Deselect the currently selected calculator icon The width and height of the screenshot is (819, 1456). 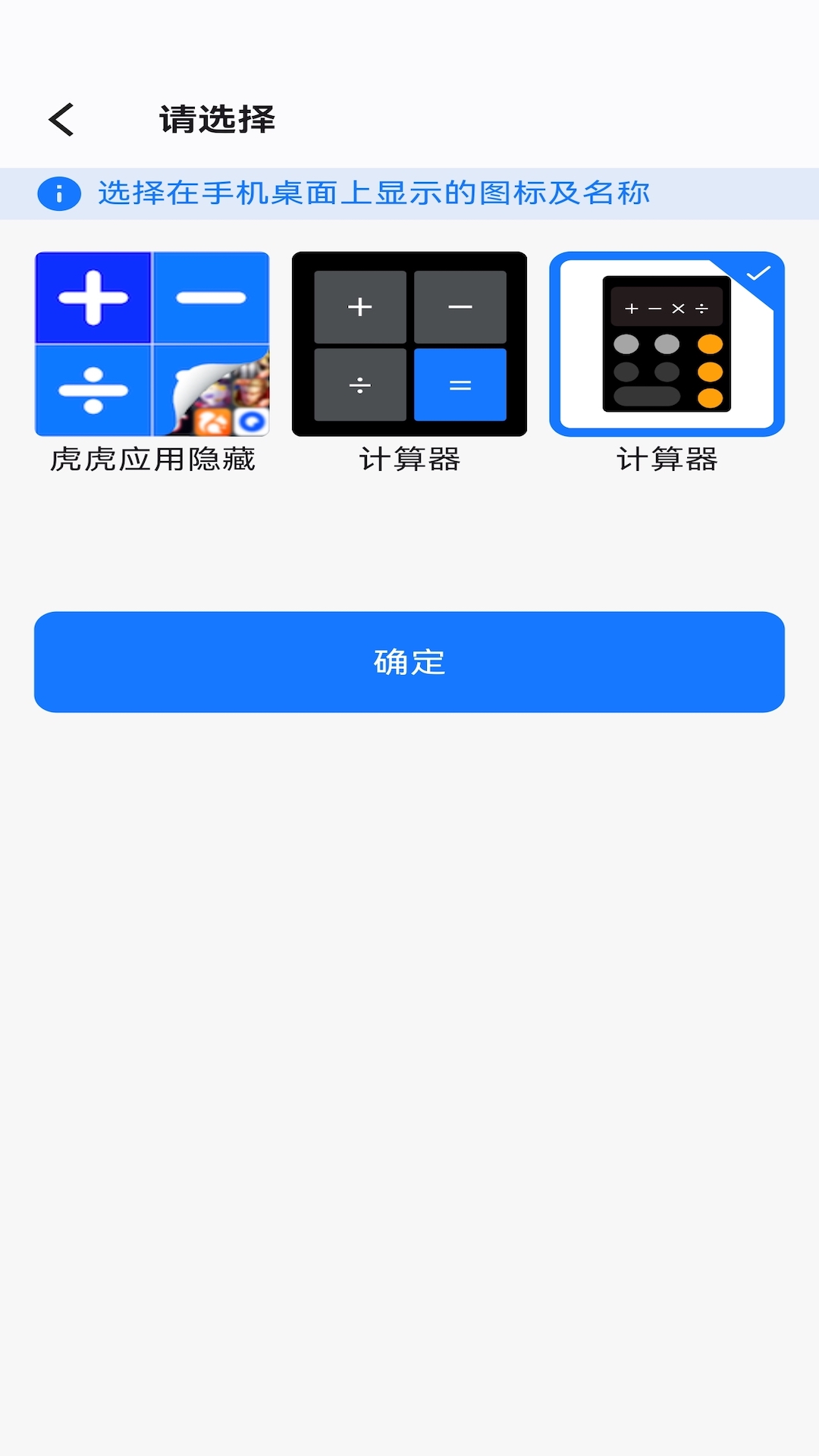click(667, 344)
